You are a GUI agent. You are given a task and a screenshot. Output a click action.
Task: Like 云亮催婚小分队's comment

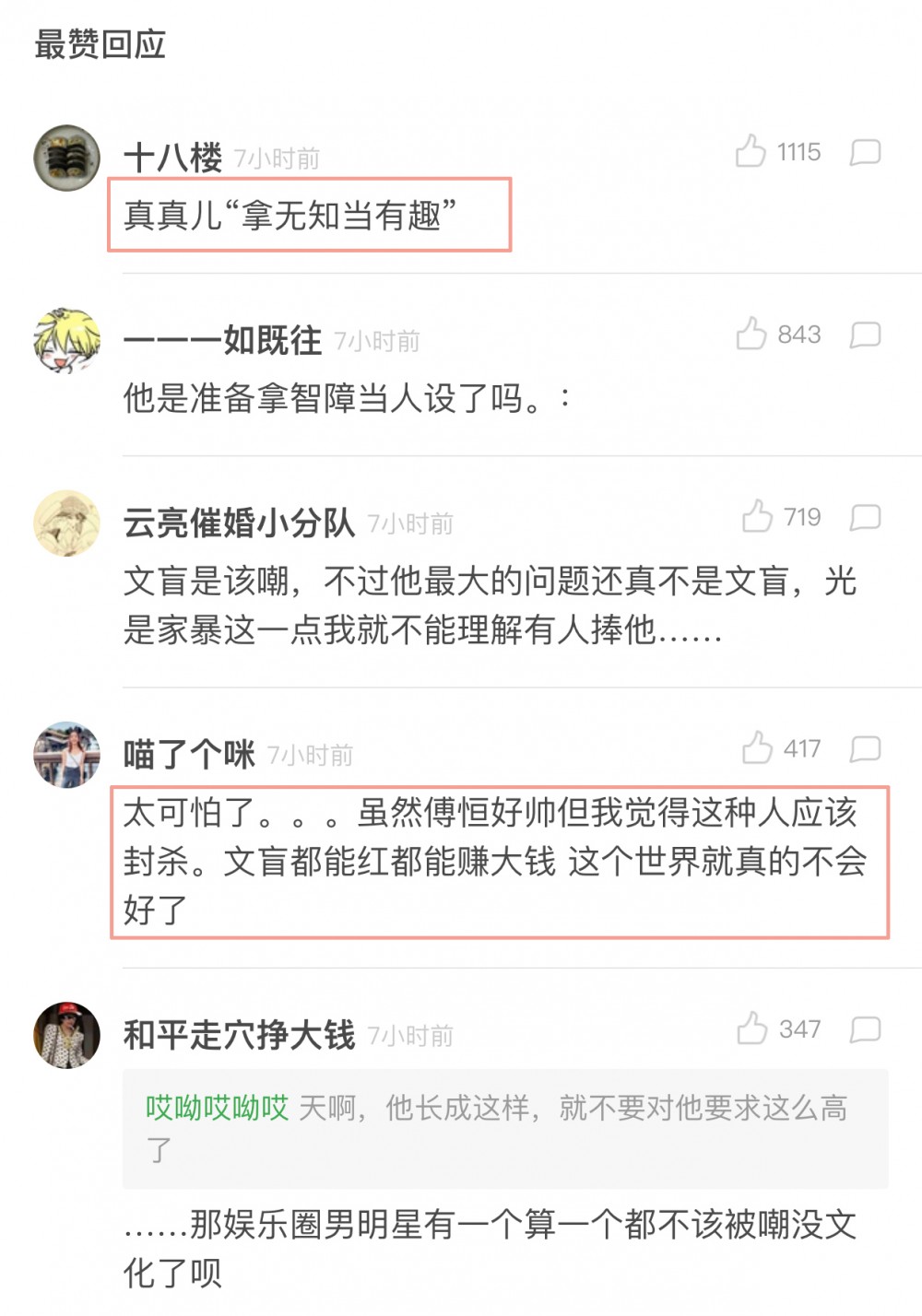click(757, 517)
